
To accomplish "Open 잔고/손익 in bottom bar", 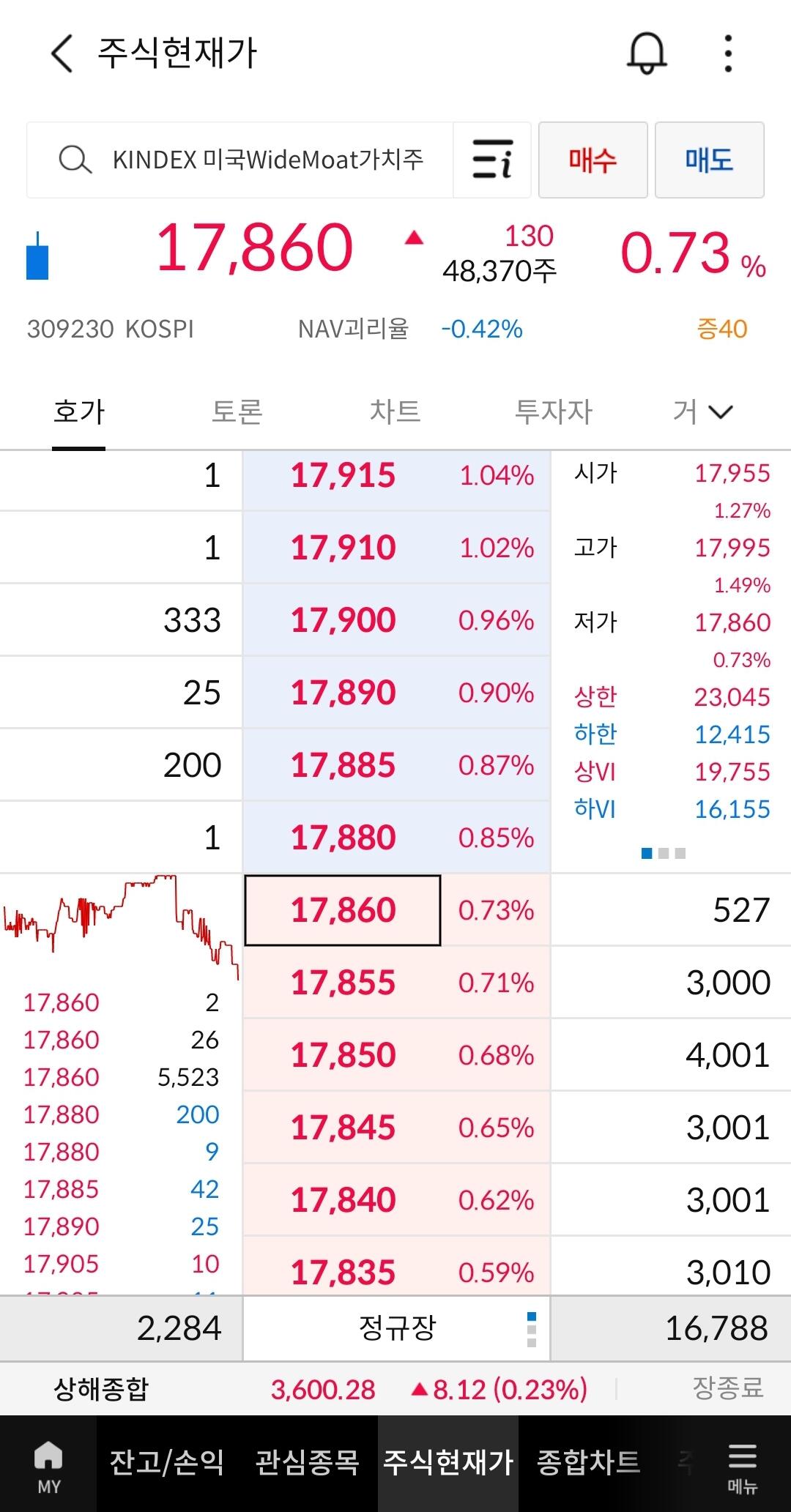I will 166,1461.
